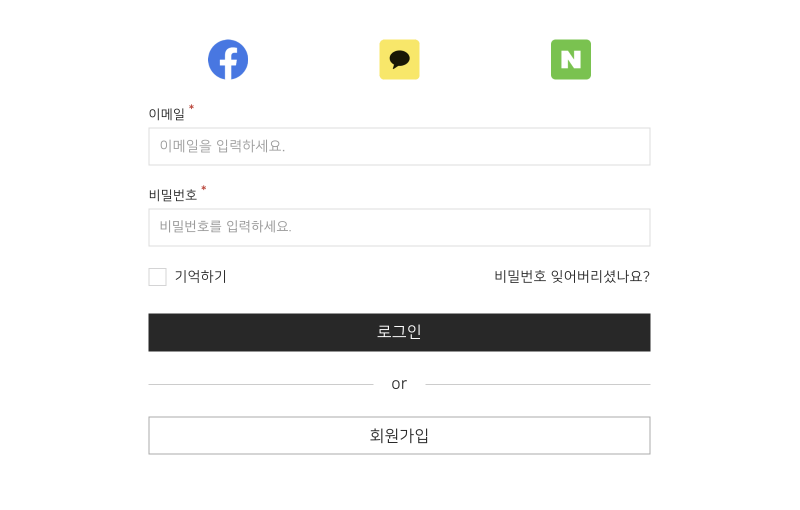Check the 기억하기 checkbox
Screen dimensions: 800x510
158,277
